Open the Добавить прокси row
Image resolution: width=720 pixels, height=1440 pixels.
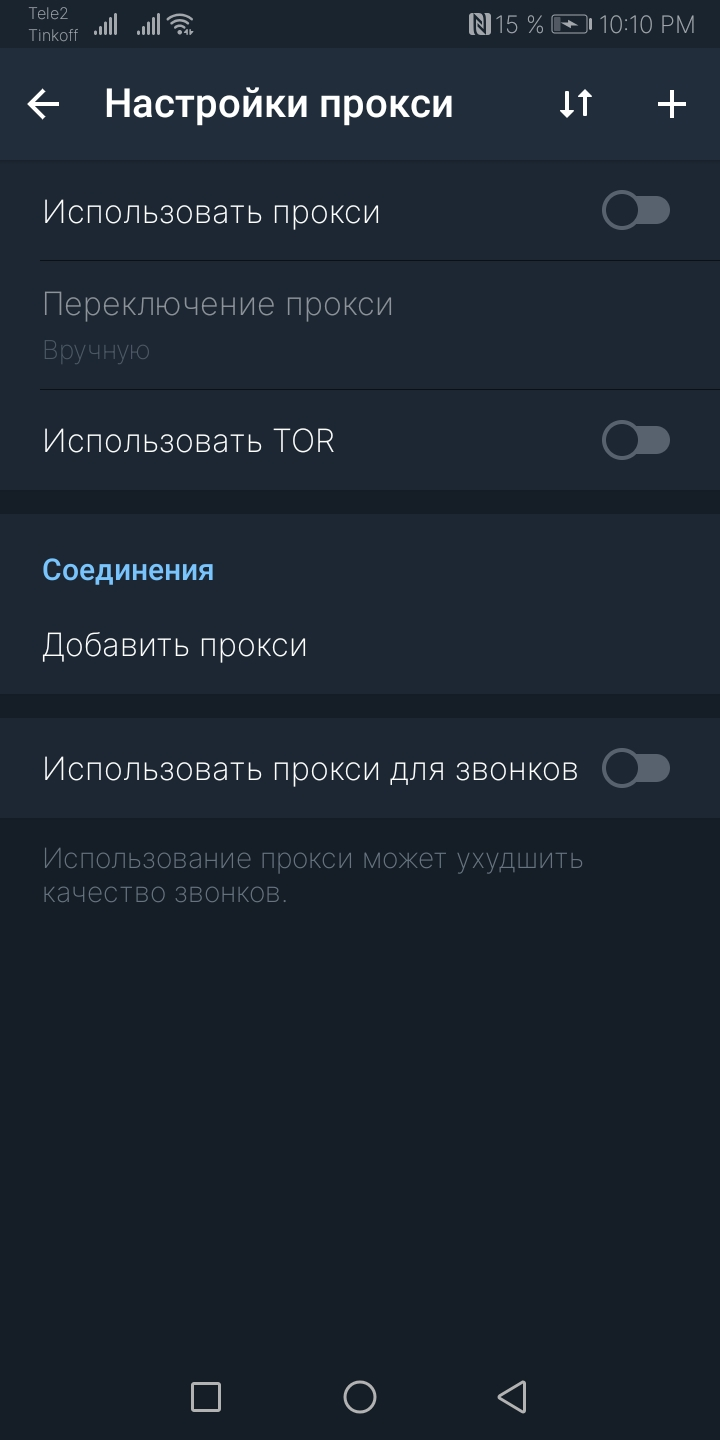(360, 646)
